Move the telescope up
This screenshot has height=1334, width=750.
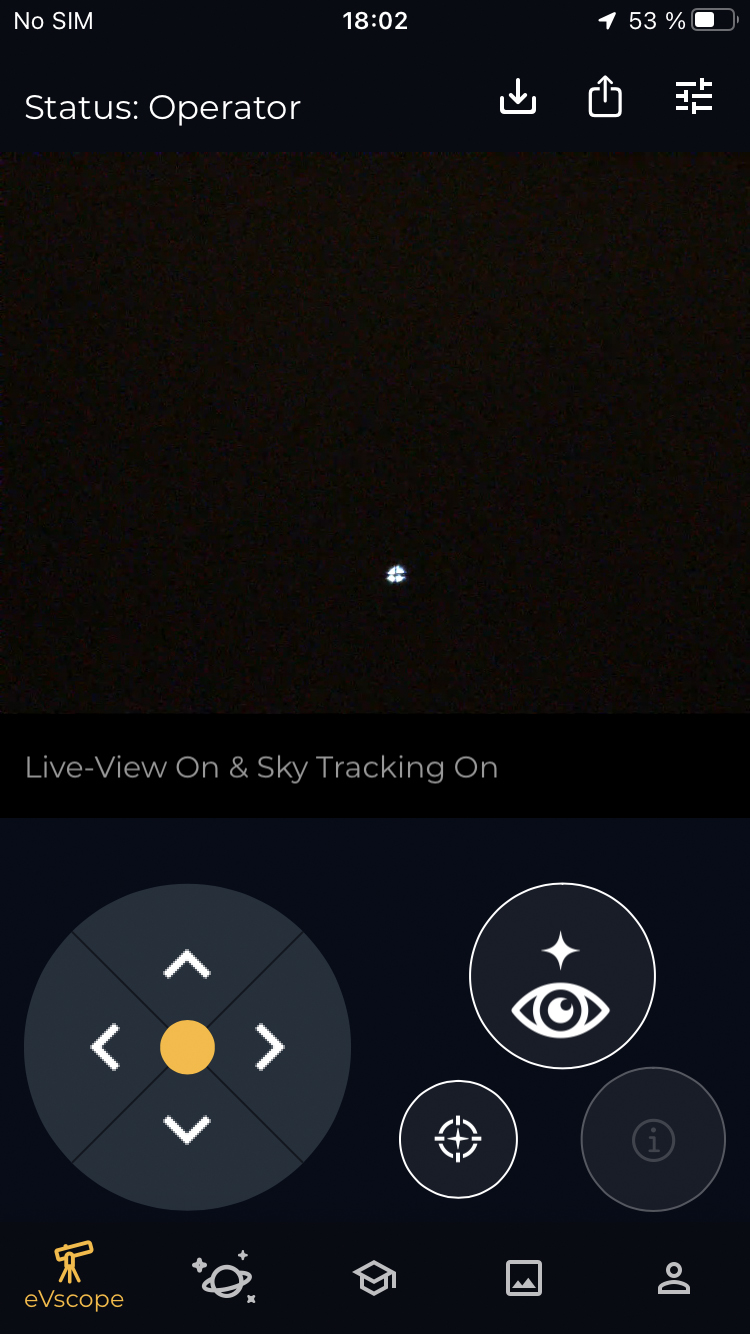pyautogui.click(x=187, y=964)
